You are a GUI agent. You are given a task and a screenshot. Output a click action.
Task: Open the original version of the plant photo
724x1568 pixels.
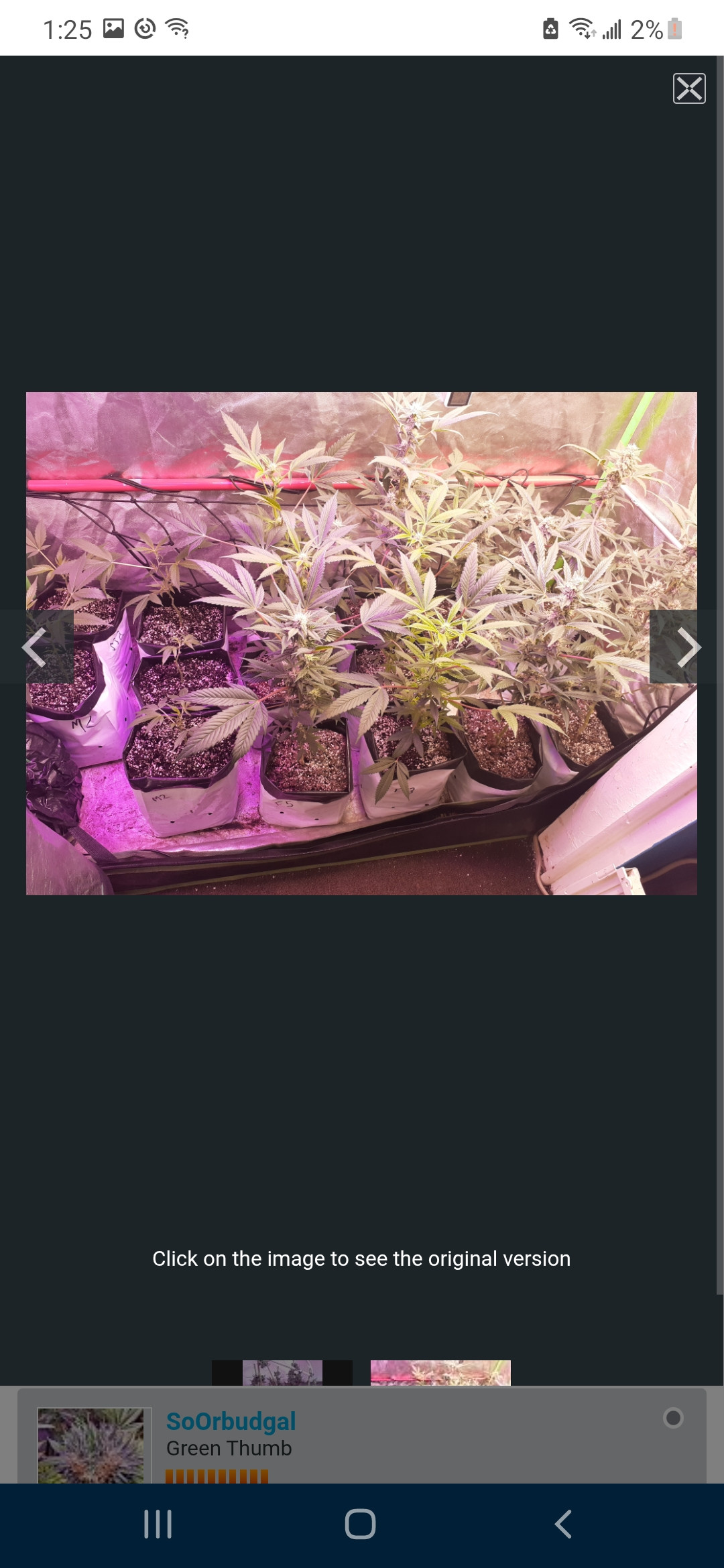tap(361, 643)
